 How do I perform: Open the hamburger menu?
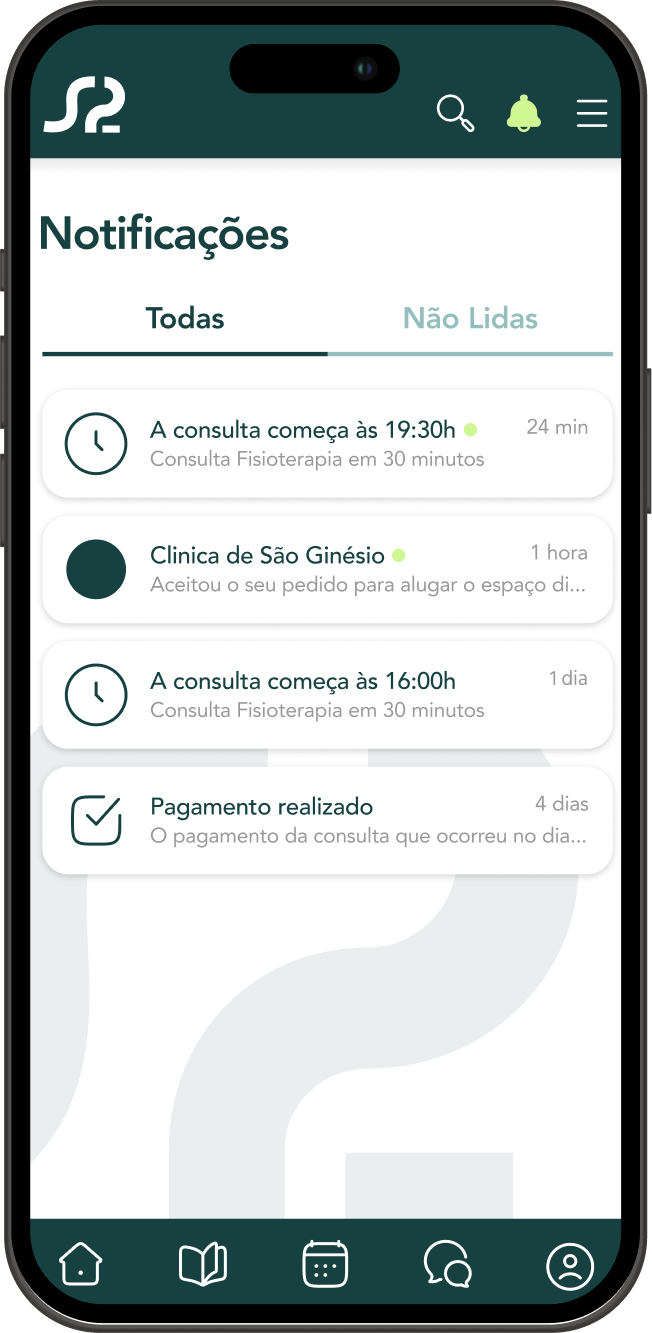(592, 113)
